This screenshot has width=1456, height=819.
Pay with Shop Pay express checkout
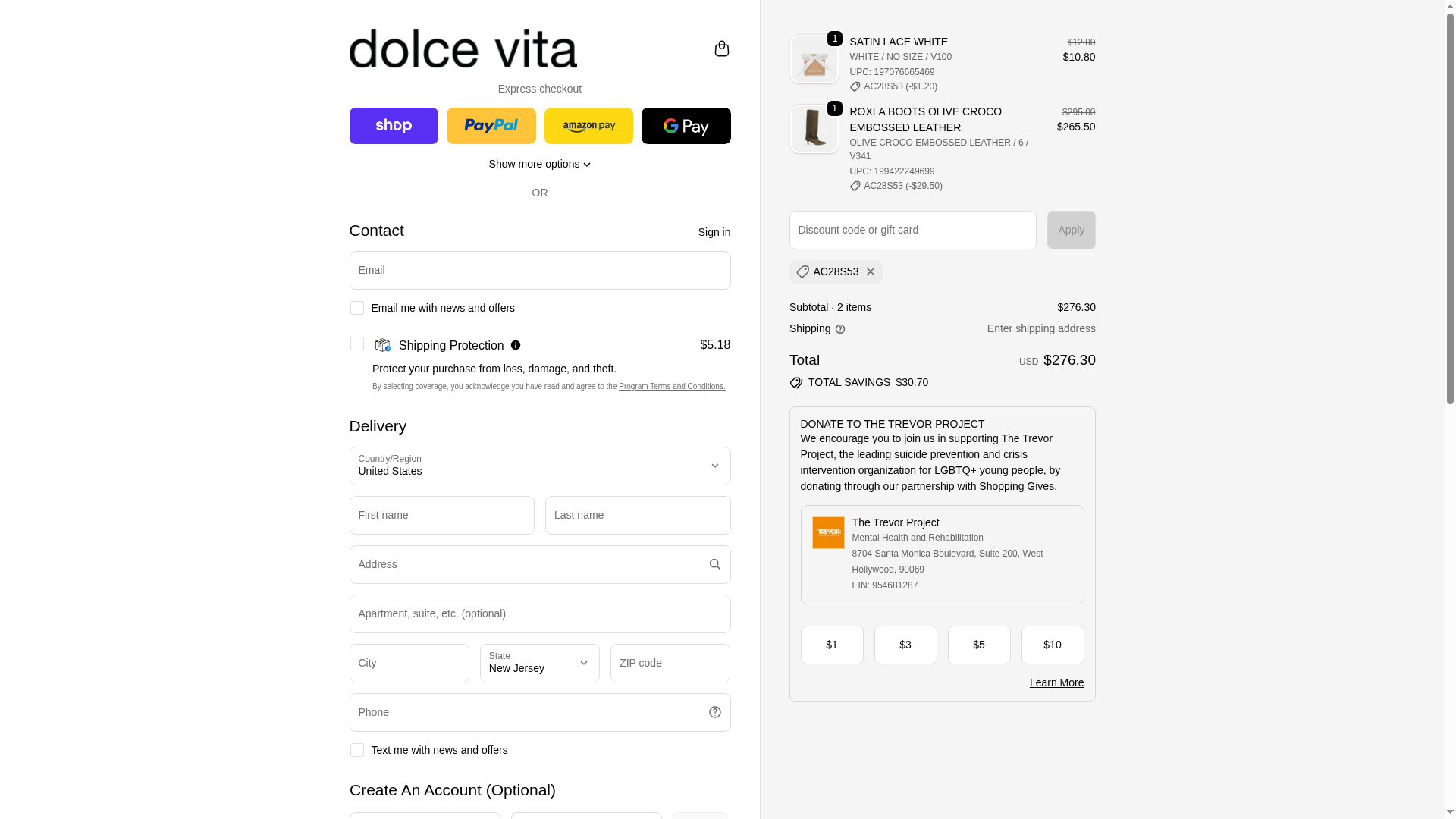394,126
